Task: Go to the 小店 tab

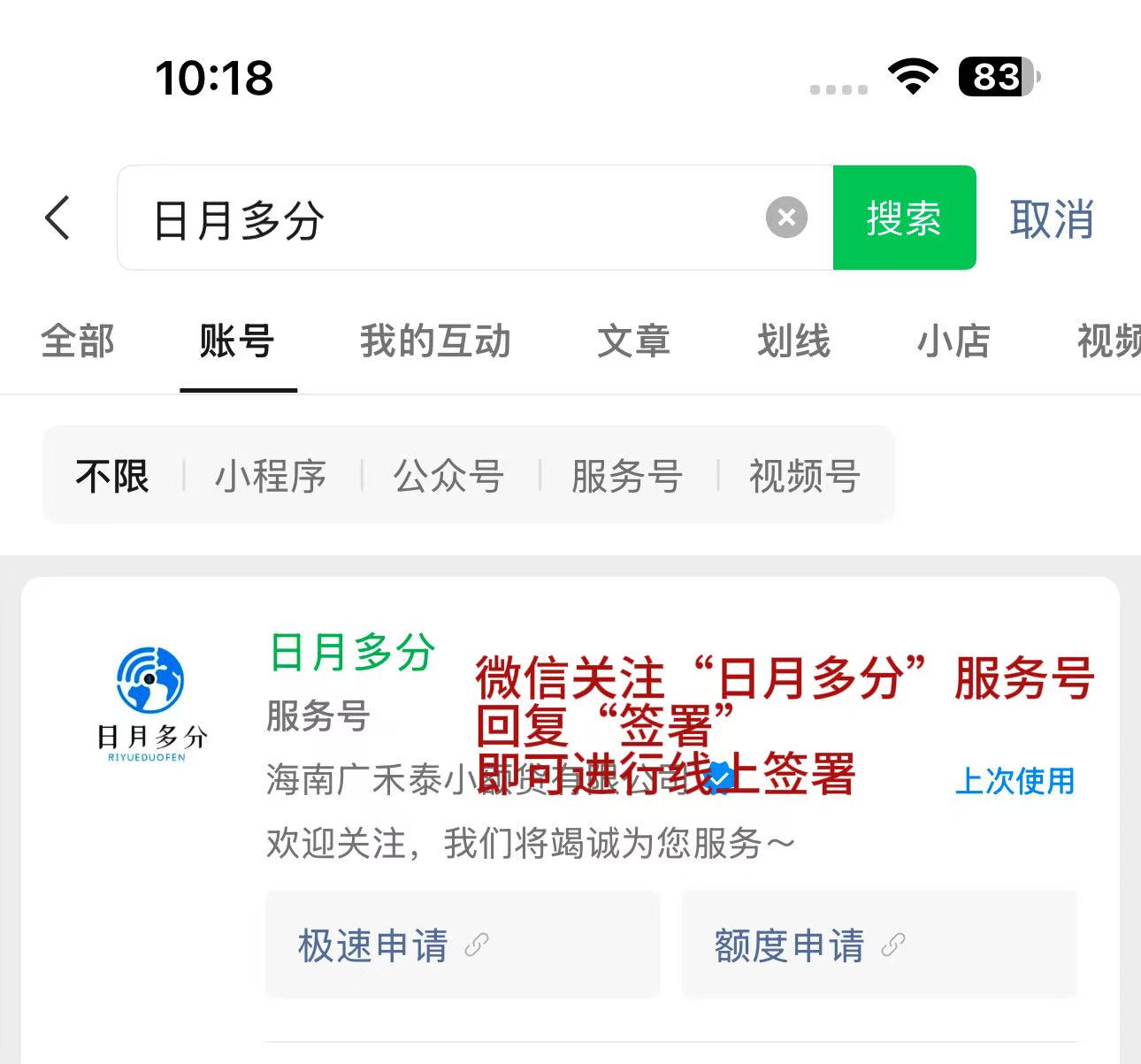Action: click(x=953, y=341)
